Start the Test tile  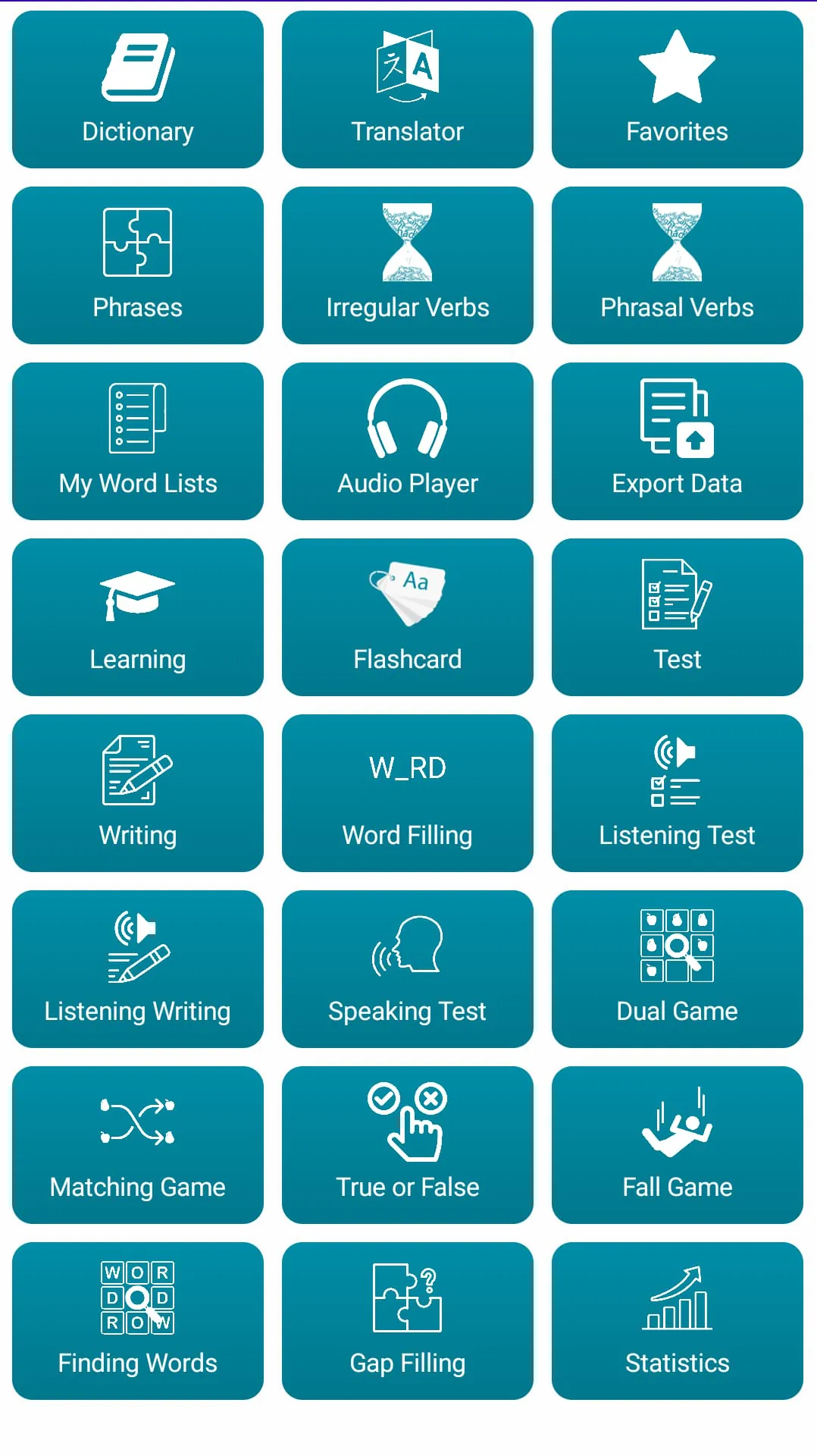coord(677,617)
